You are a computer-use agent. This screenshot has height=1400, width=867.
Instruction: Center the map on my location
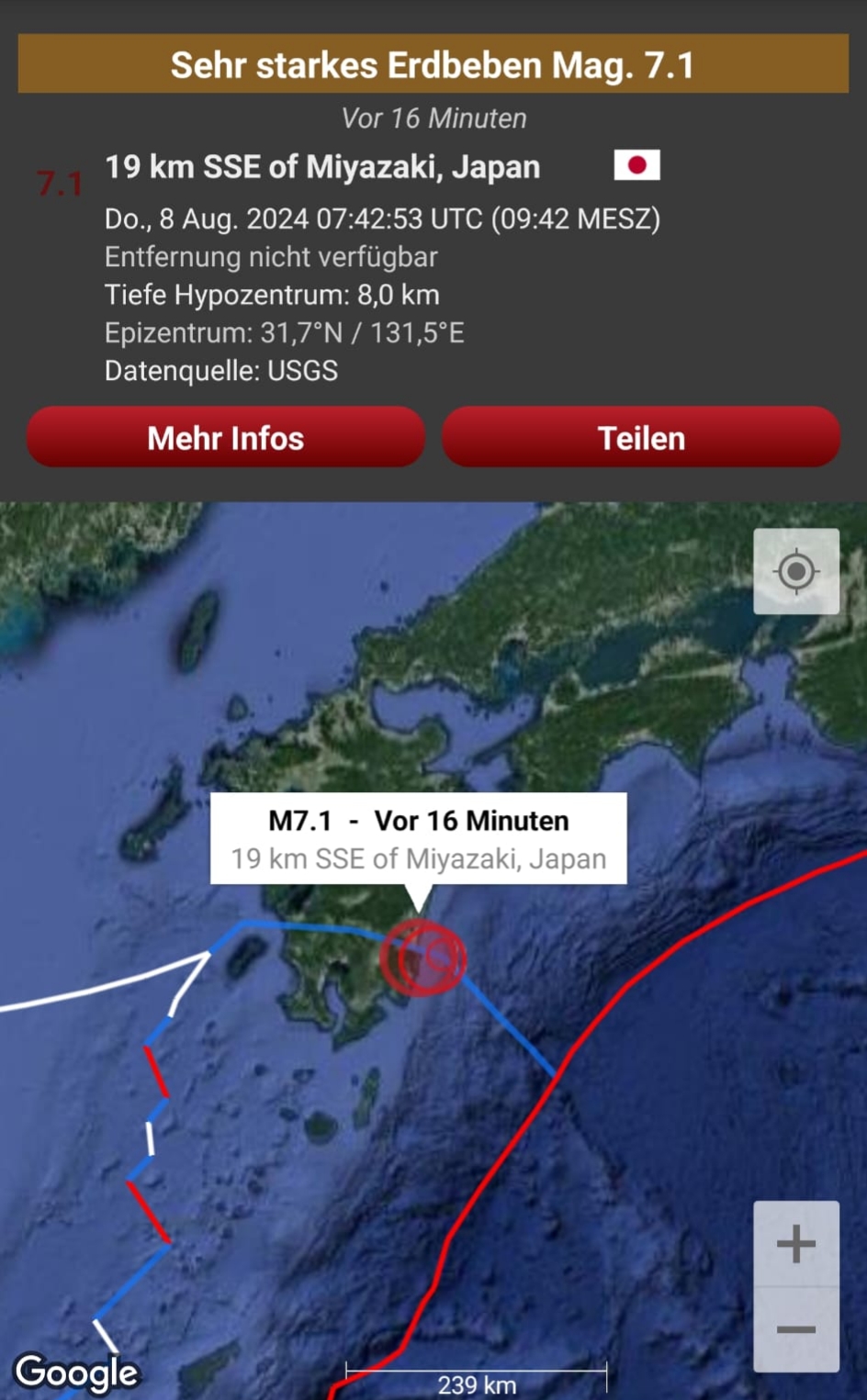(795, 571)
